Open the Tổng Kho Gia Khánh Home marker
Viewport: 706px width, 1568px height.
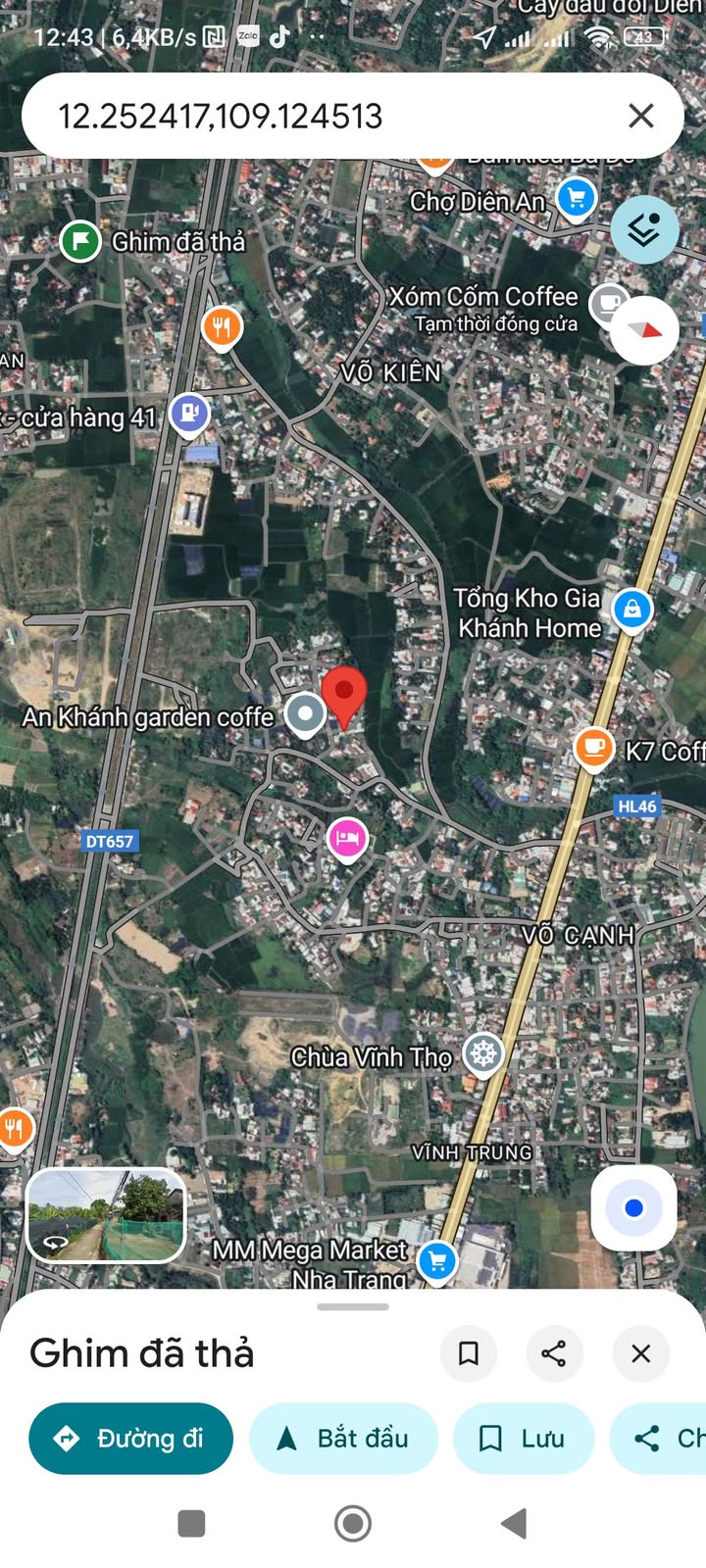coord(632,611)
